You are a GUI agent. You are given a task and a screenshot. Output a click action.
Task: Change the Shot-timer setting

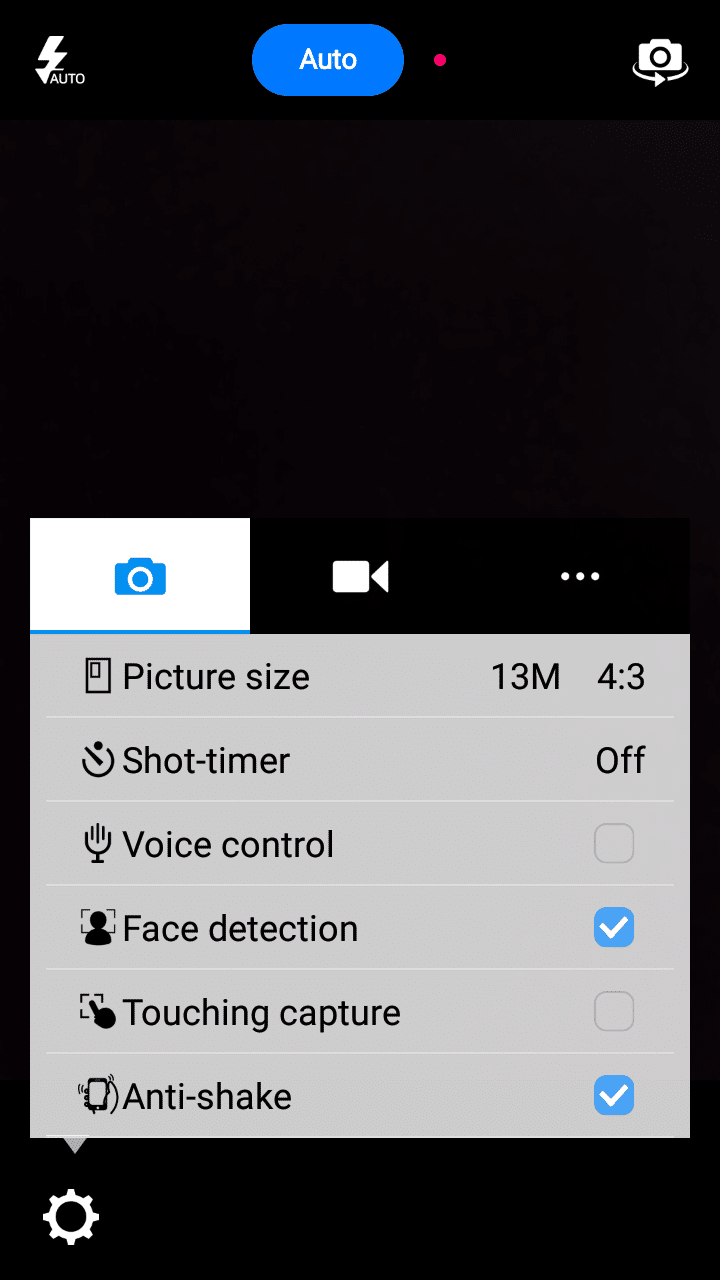tap(360, 761)
